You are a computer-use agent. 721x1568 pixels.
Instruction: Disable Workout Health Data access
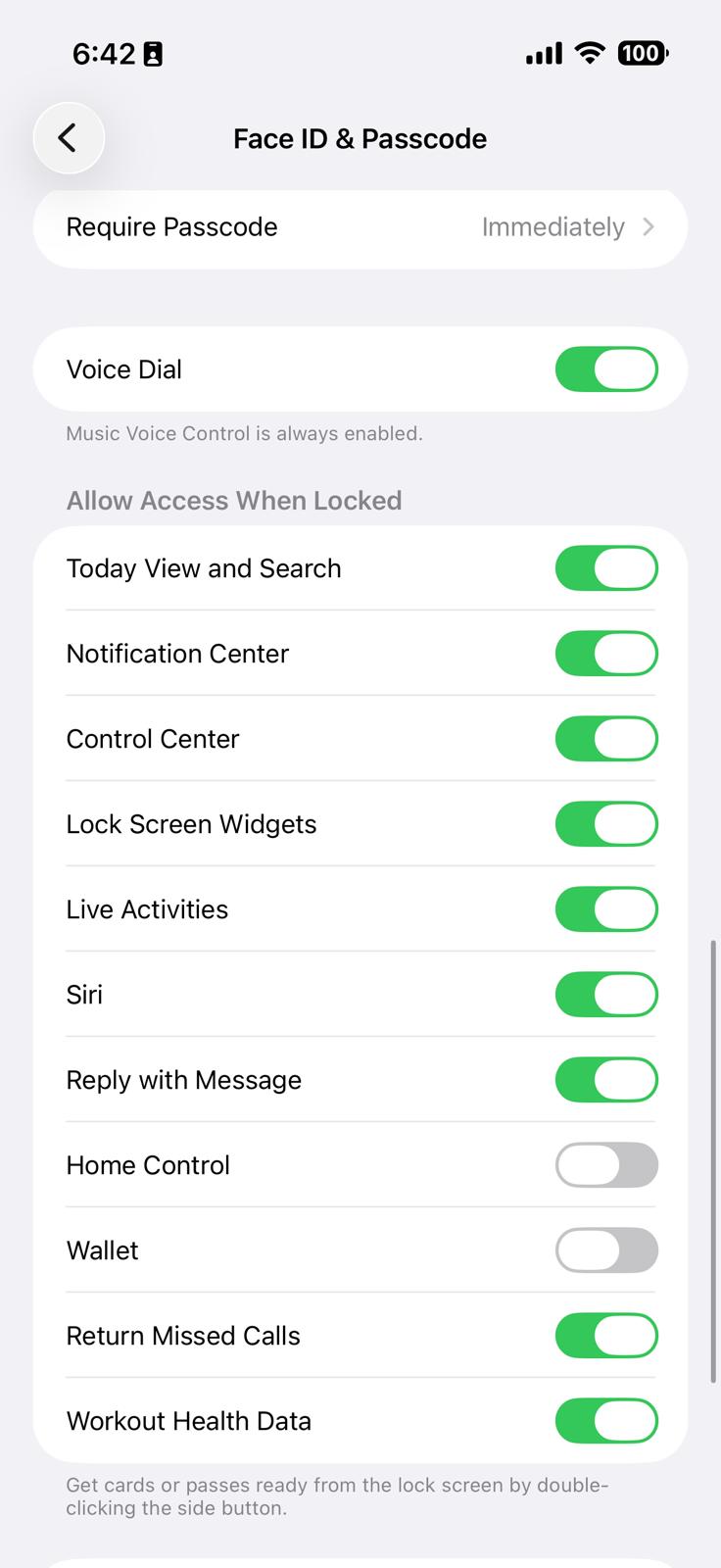[605, 1421]
